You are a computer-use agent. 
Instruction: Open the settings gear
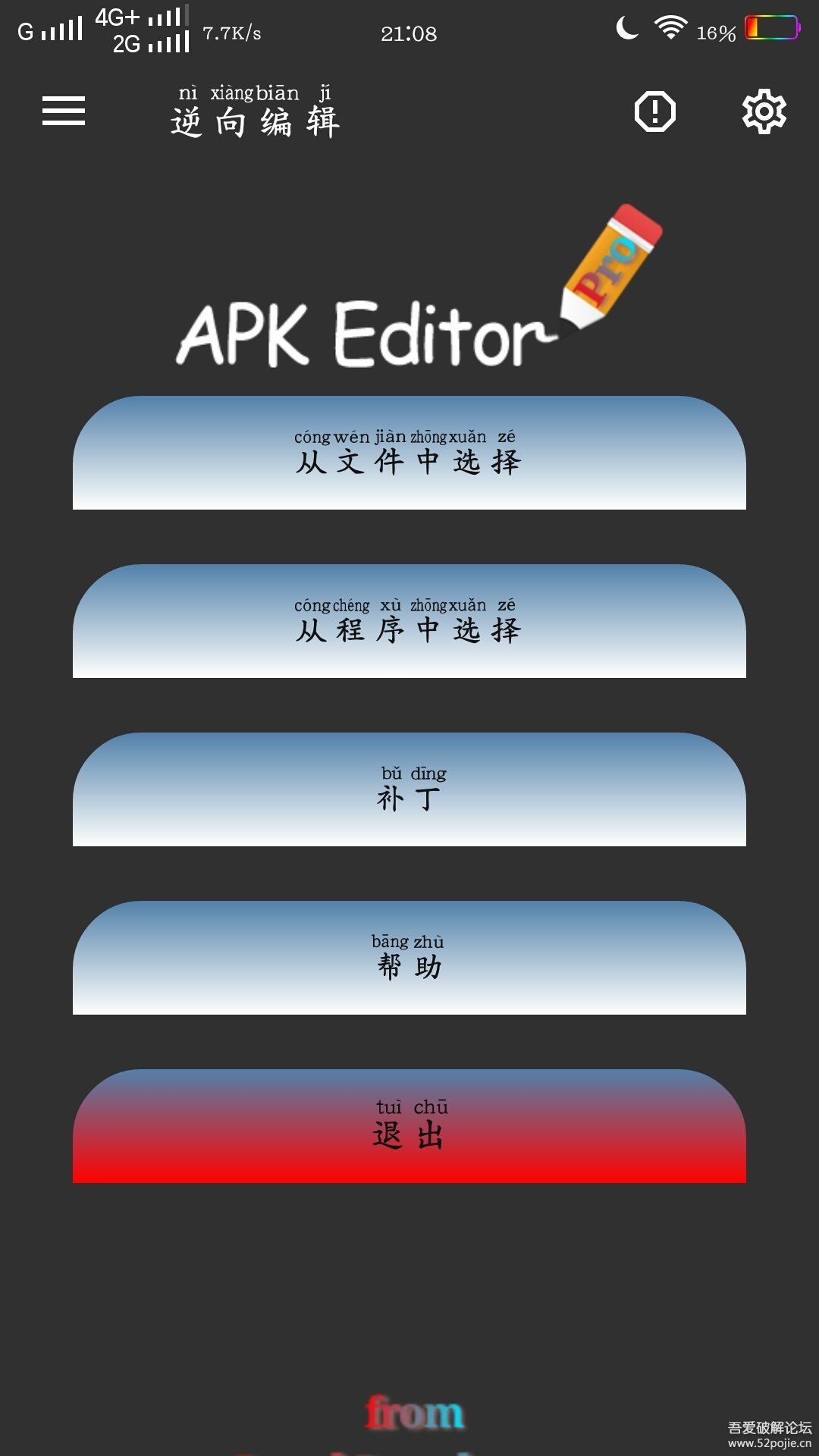764,111
